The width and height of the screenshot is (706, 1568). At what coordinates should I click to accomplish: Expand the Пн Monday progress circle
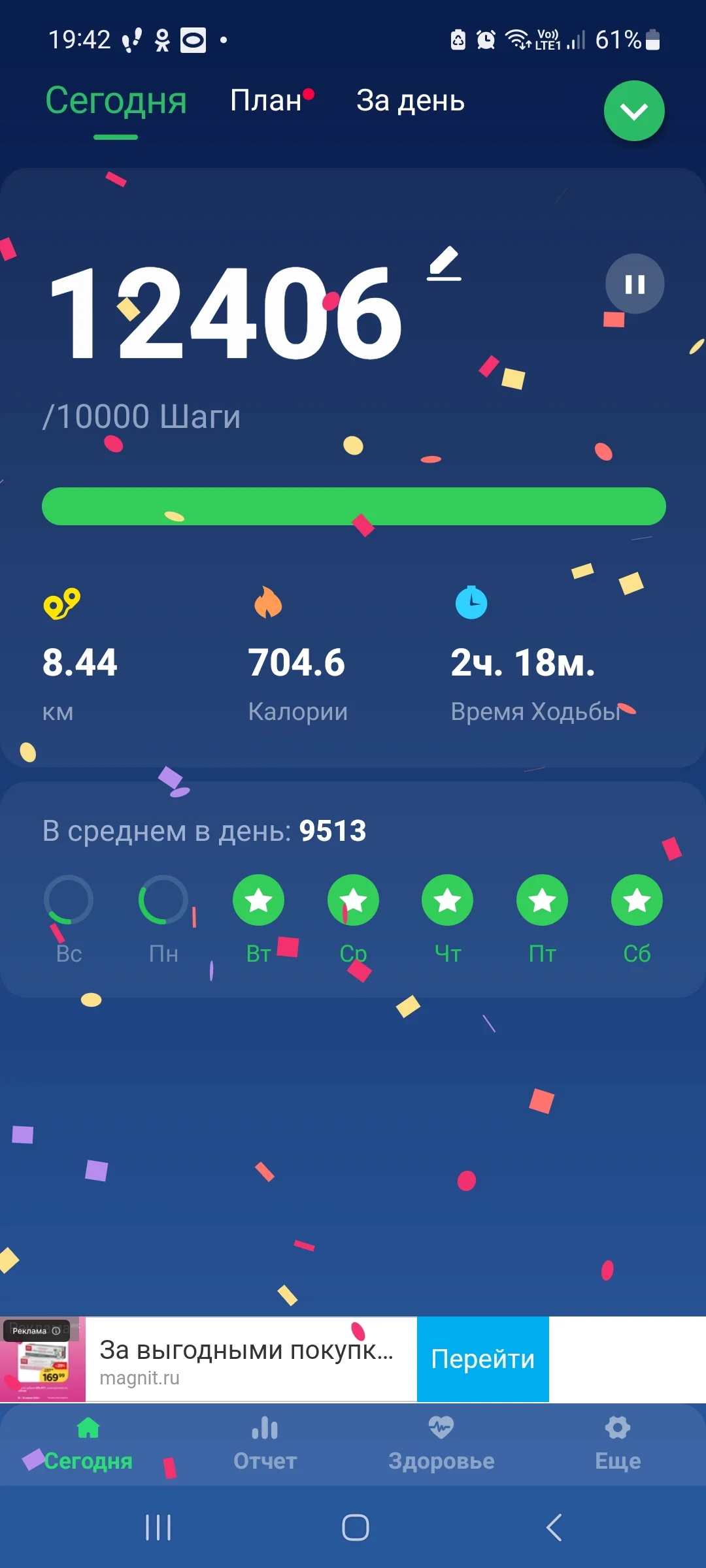click(x=163, y=900)
